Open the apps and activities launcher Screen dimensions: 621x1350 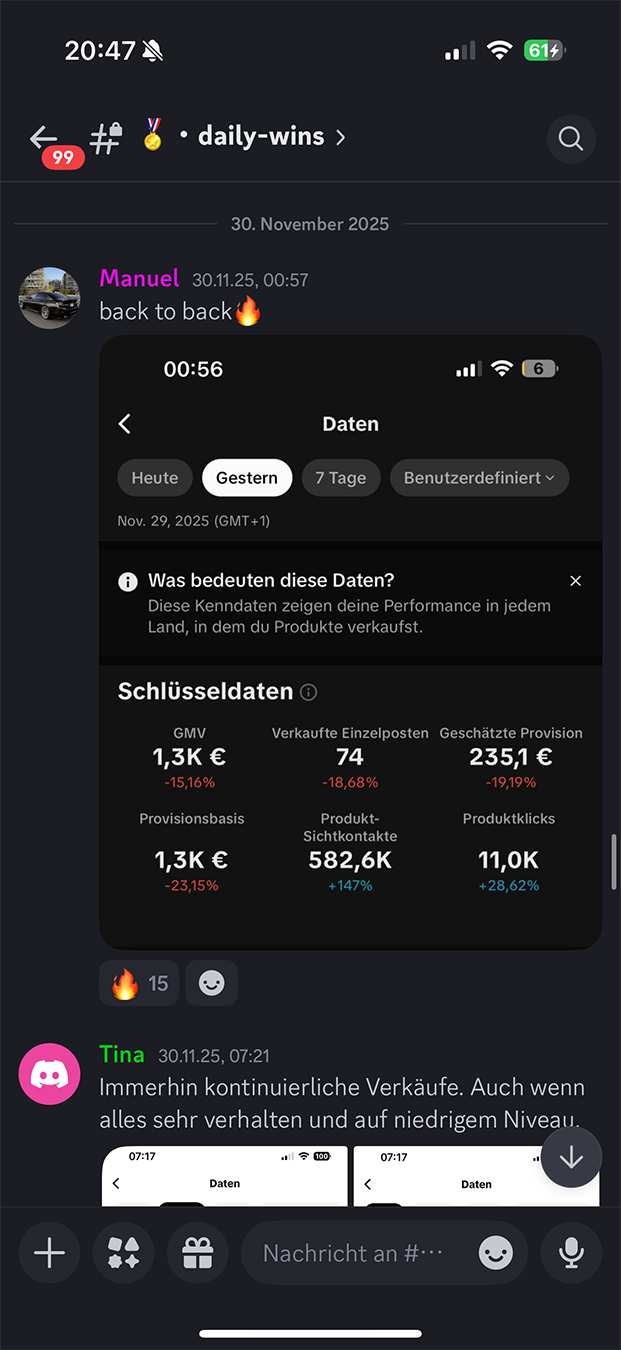tap(123, 1253)
